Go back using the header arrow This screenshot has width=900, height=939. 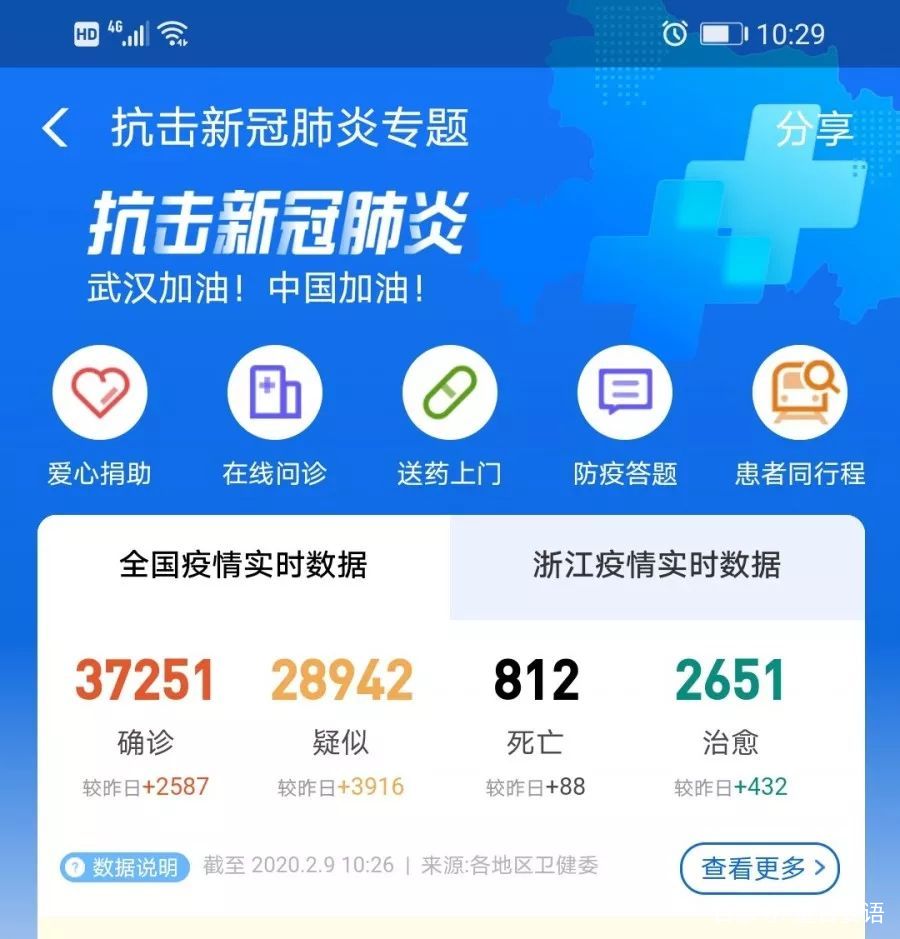(55, 129)
